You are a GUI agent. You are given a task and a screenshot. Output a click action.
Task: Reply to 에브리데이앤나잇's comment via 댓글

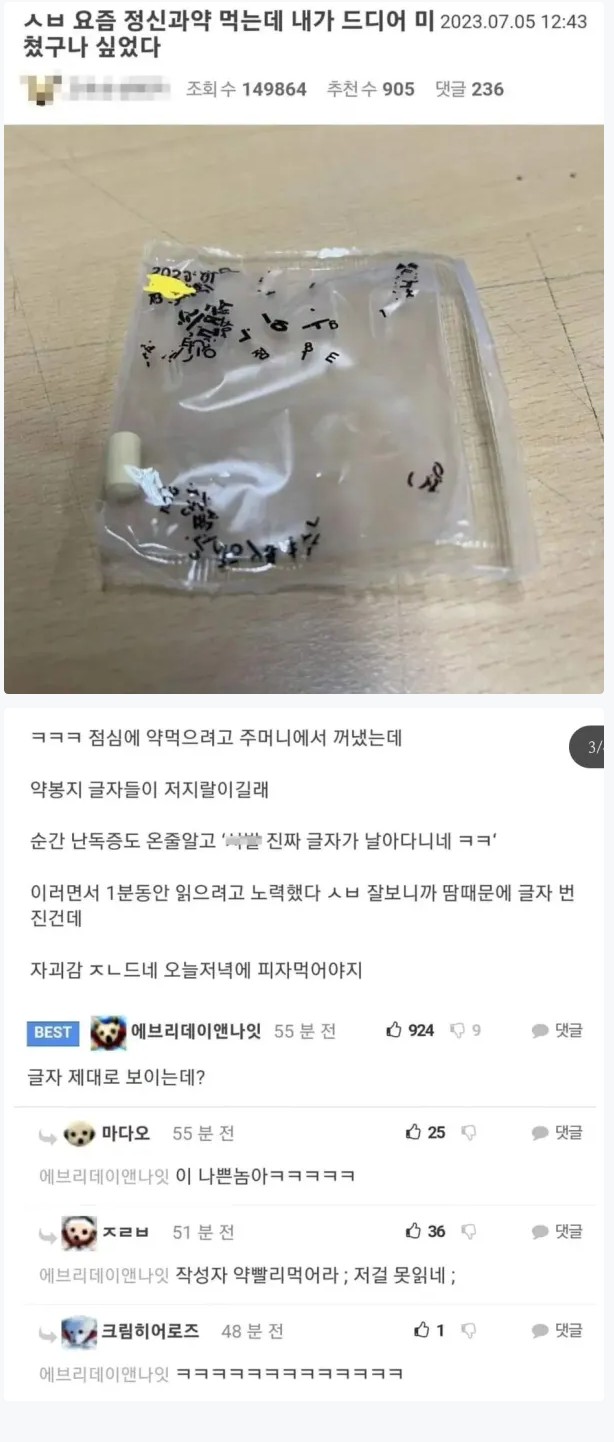coord(557,1031)
